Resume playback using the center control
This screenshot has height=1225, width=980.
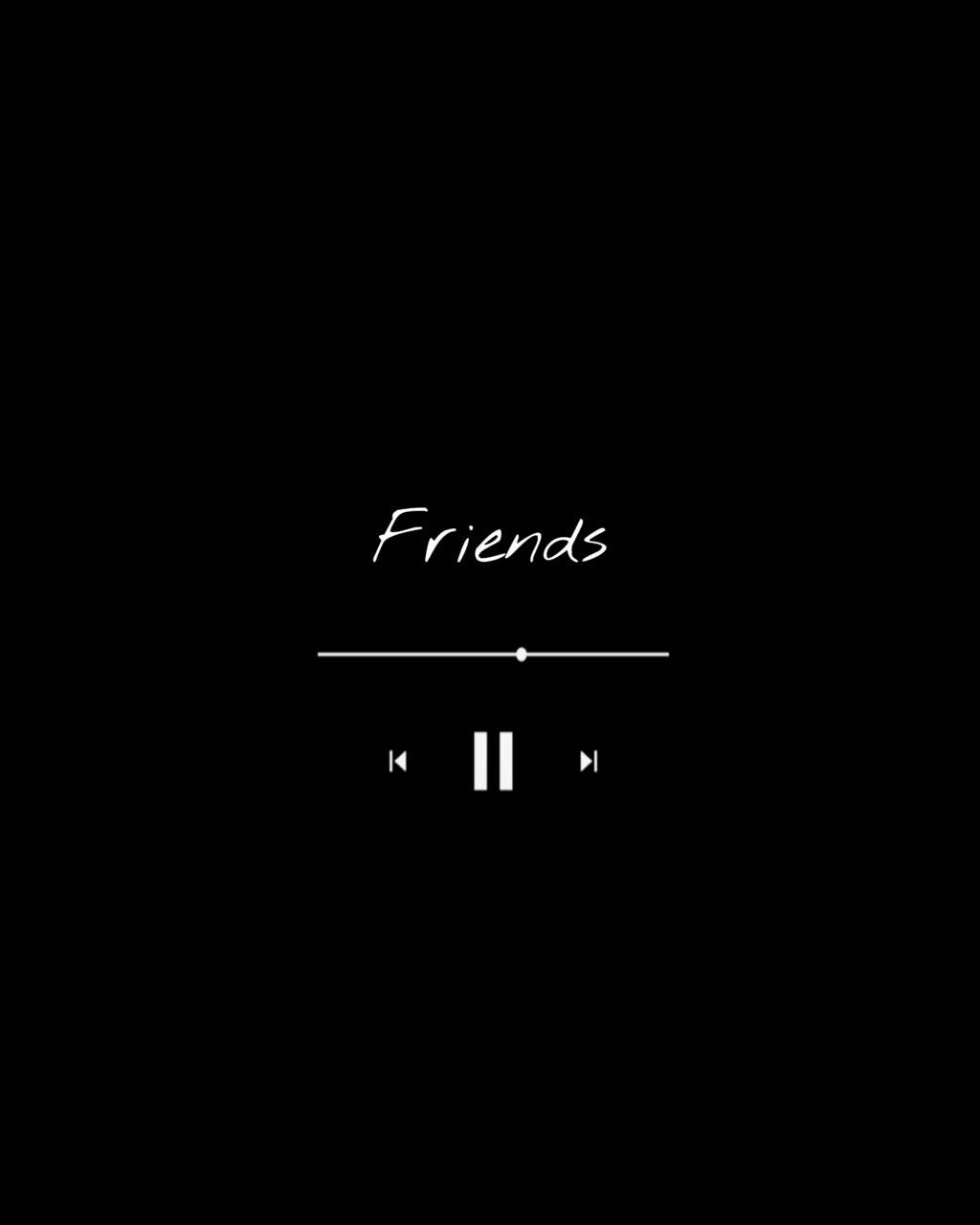(492, 761)
